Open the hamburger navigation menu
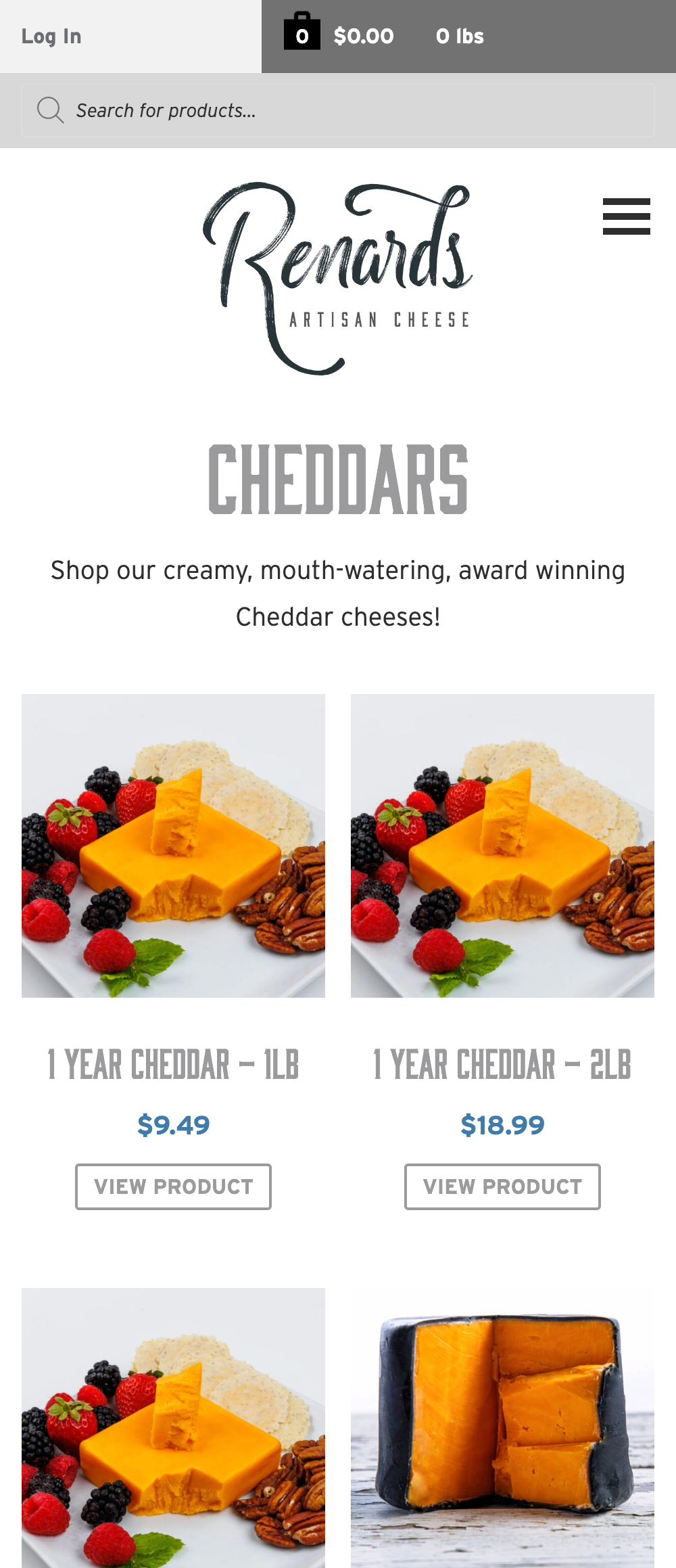 click(x=626, y=216)
